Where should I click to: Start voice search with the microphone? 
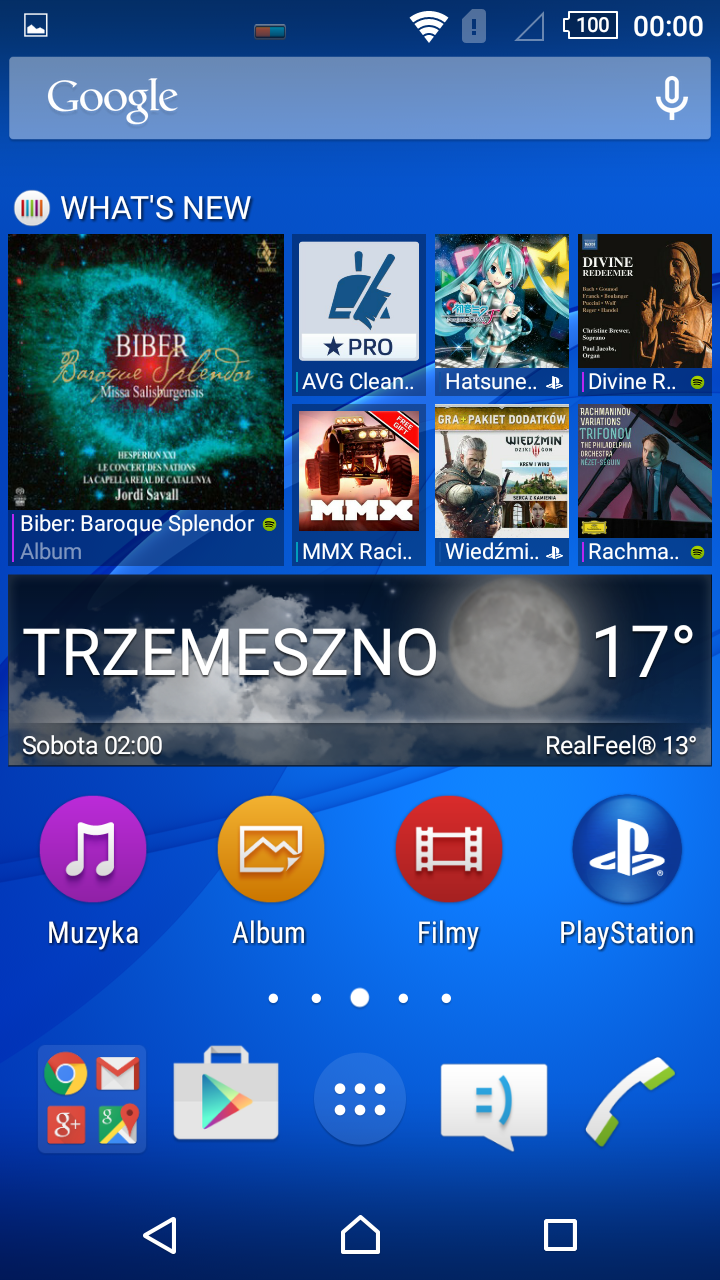click(671, 98)
